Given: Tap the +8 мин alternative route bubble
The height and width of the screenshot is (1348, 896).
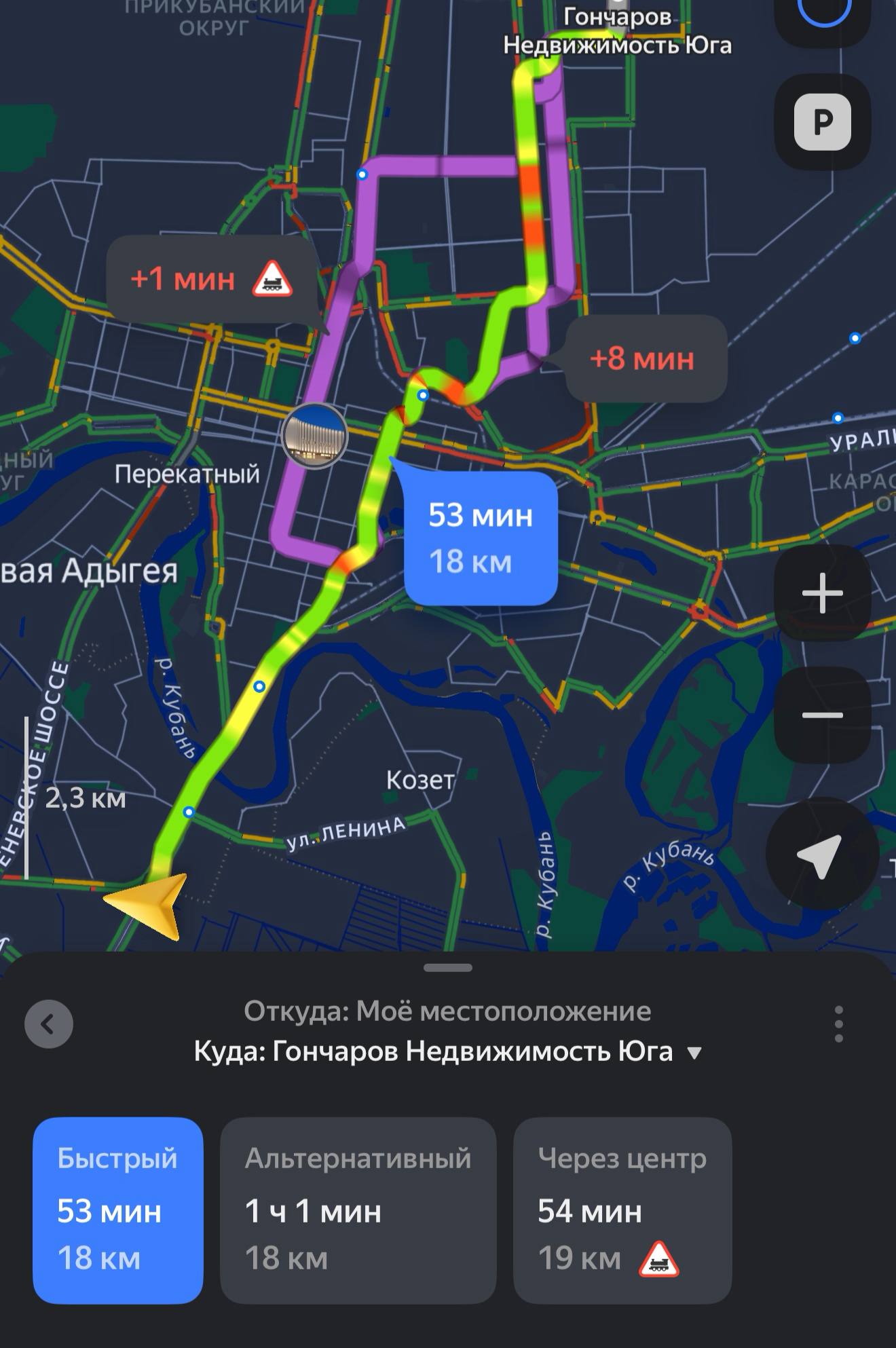Looking at the screenshot, I should [x=643, y=358].
